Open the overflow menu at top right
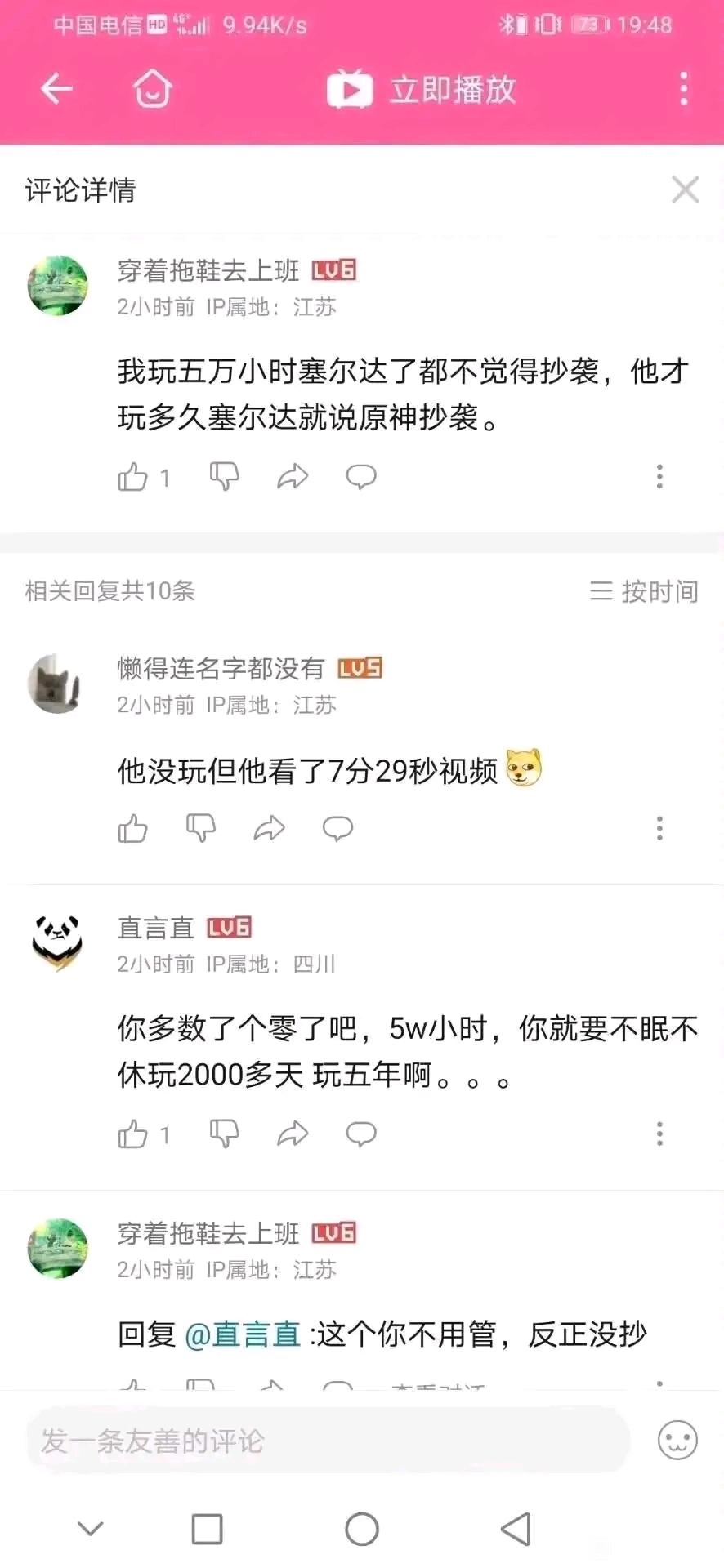This screenshot has width=724, height=1568. (x=684, y=89)
